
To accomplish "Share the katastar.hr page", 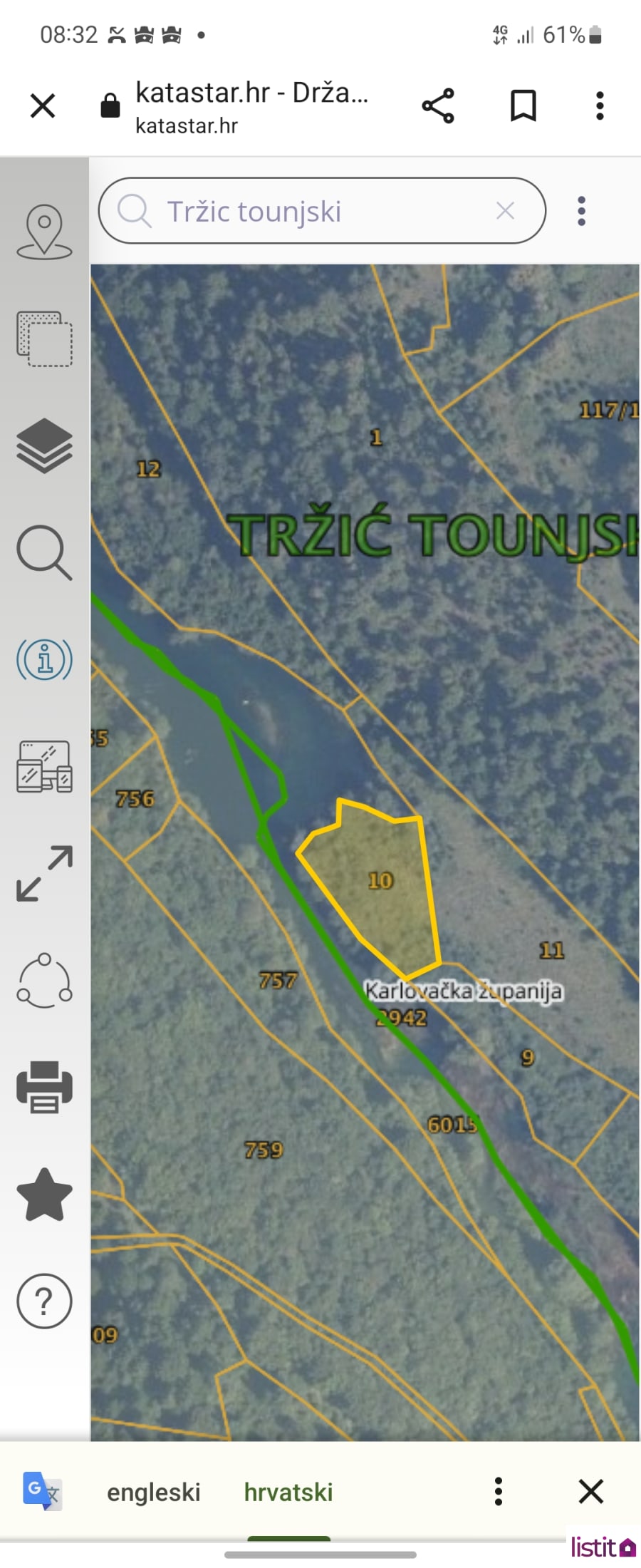I will point(438,106).
